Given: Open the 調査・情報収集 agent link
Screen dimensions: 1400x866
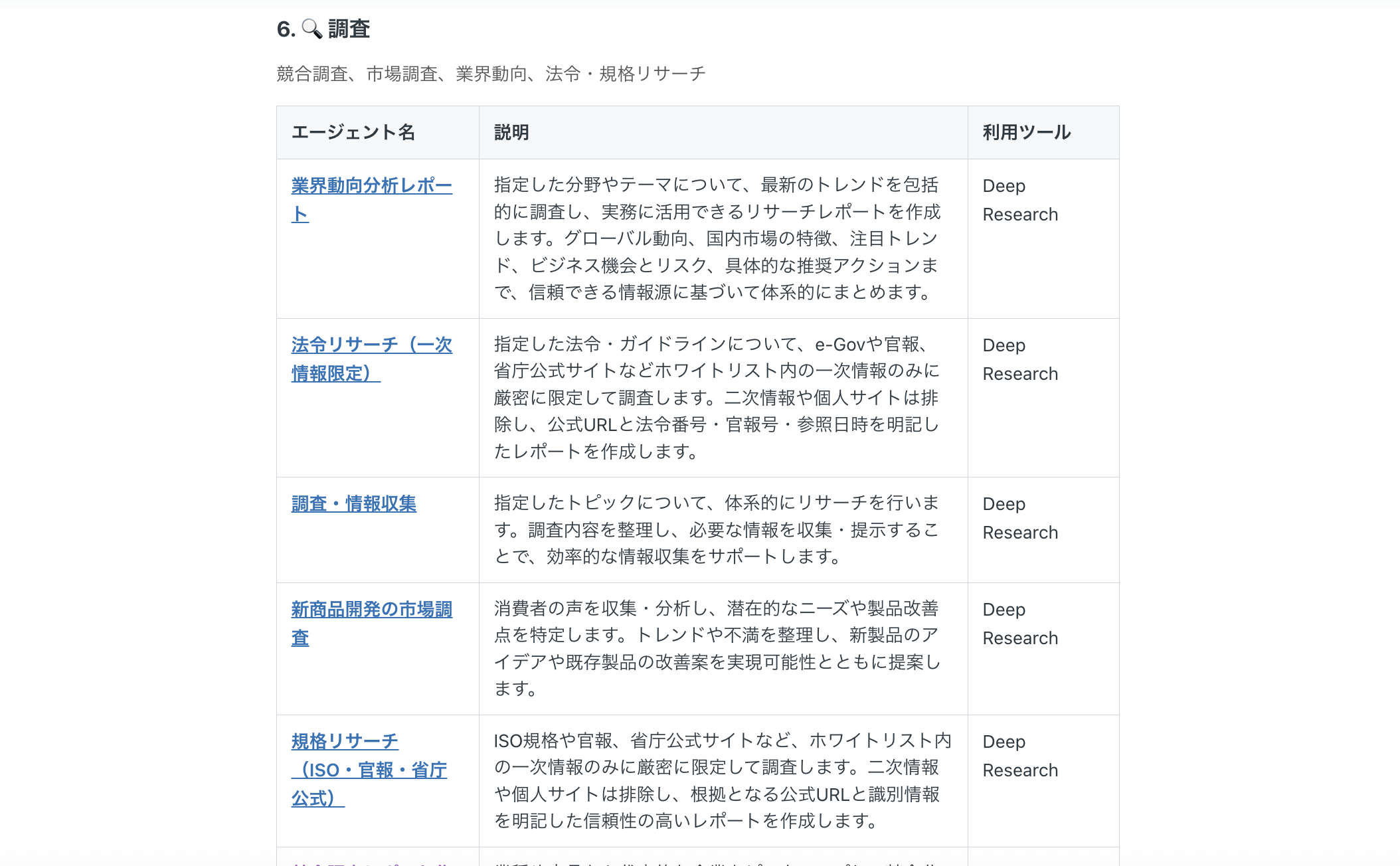Looking at the screenshot, I should tap(354, 504).
